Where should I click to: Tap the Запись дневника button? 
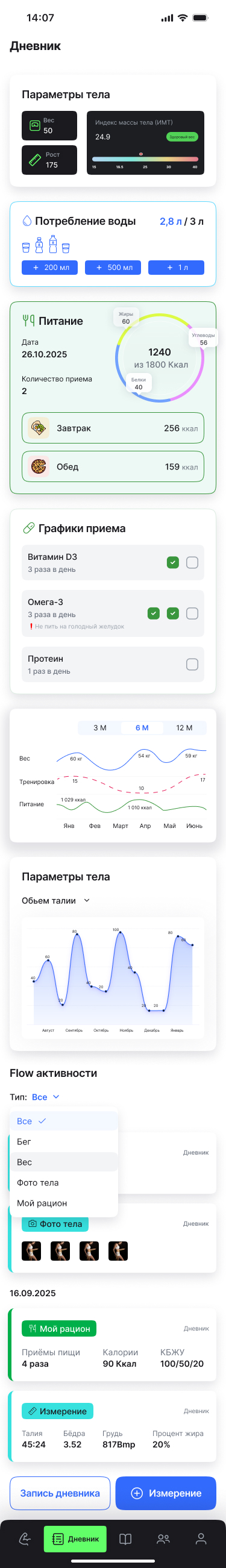[x=60, y=1493]
